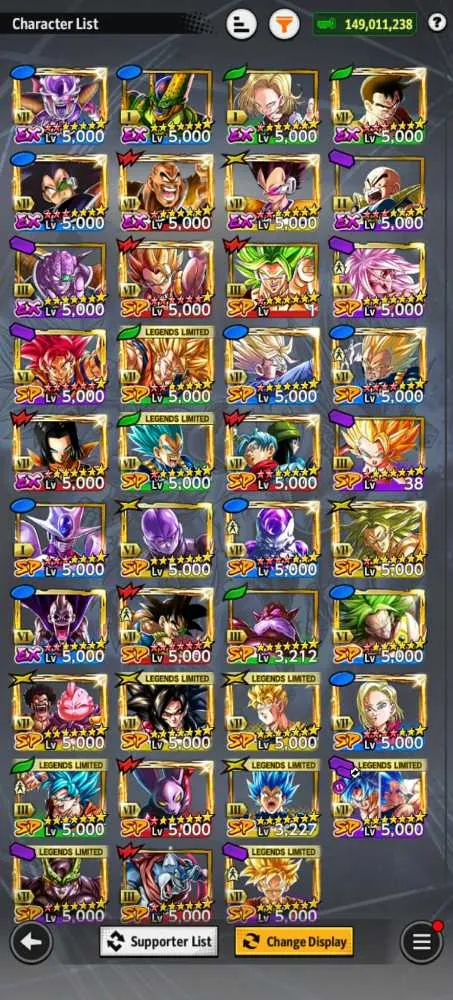Select the character card at Lv 3,212
The width and height of the screenshot is (453, 1000).
coord(272,626)
